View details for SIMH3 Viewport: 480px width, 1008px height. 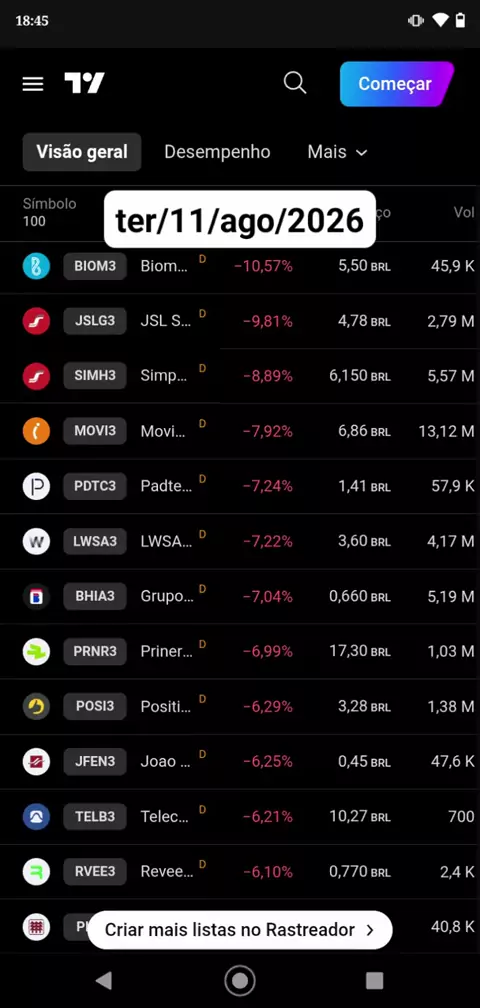[240, 376]
